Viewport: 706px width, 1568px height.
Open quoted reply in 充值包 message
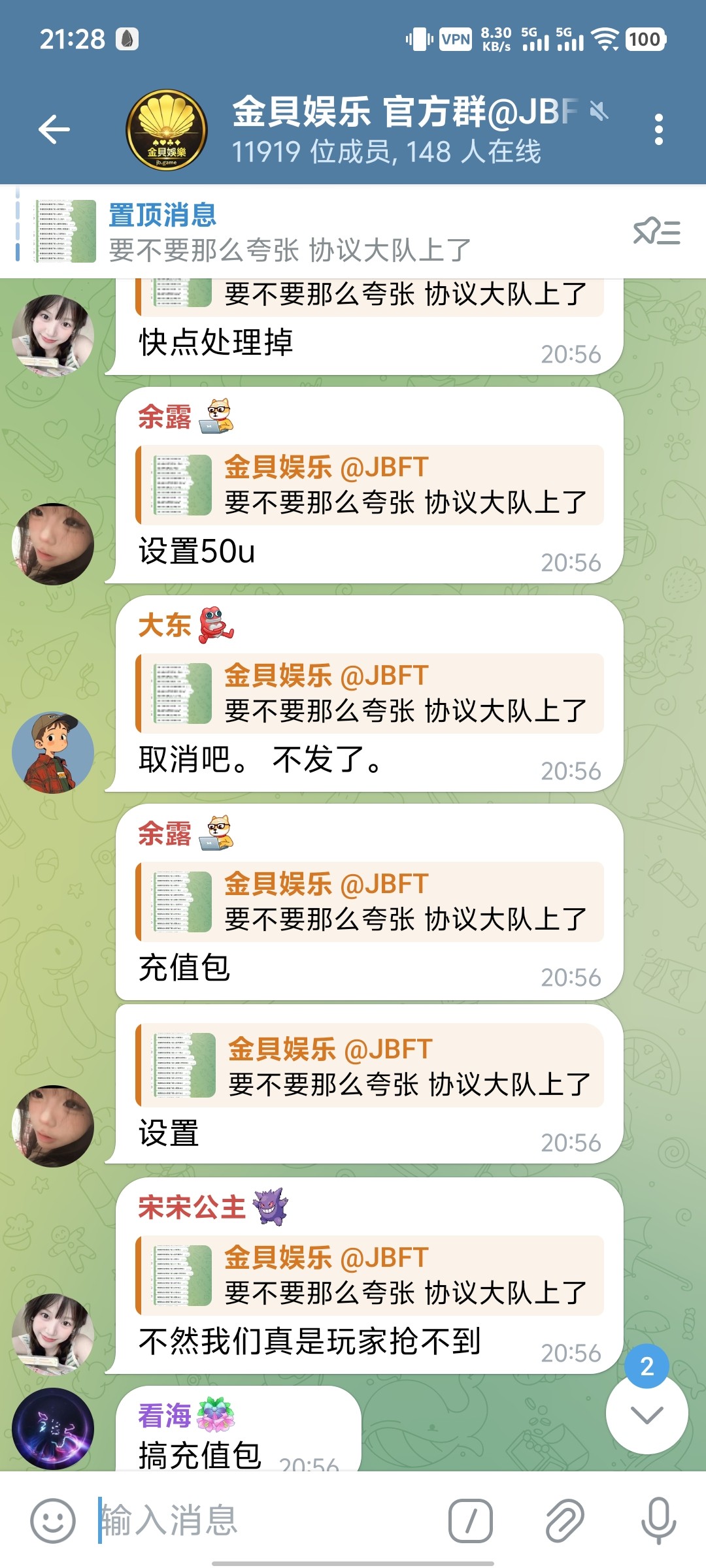369,902
